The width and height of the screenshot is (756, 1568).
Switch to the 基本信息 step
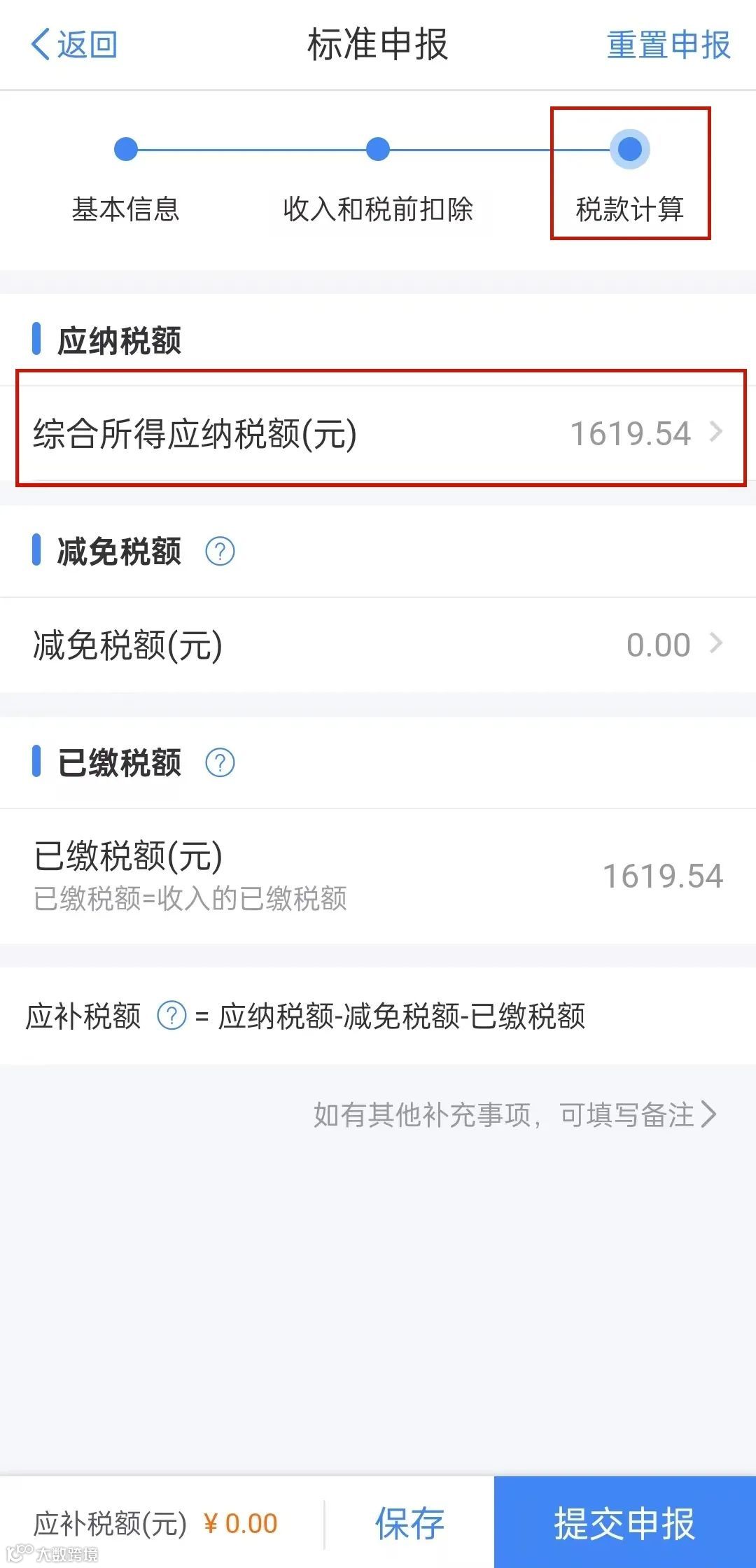point(126,209)
